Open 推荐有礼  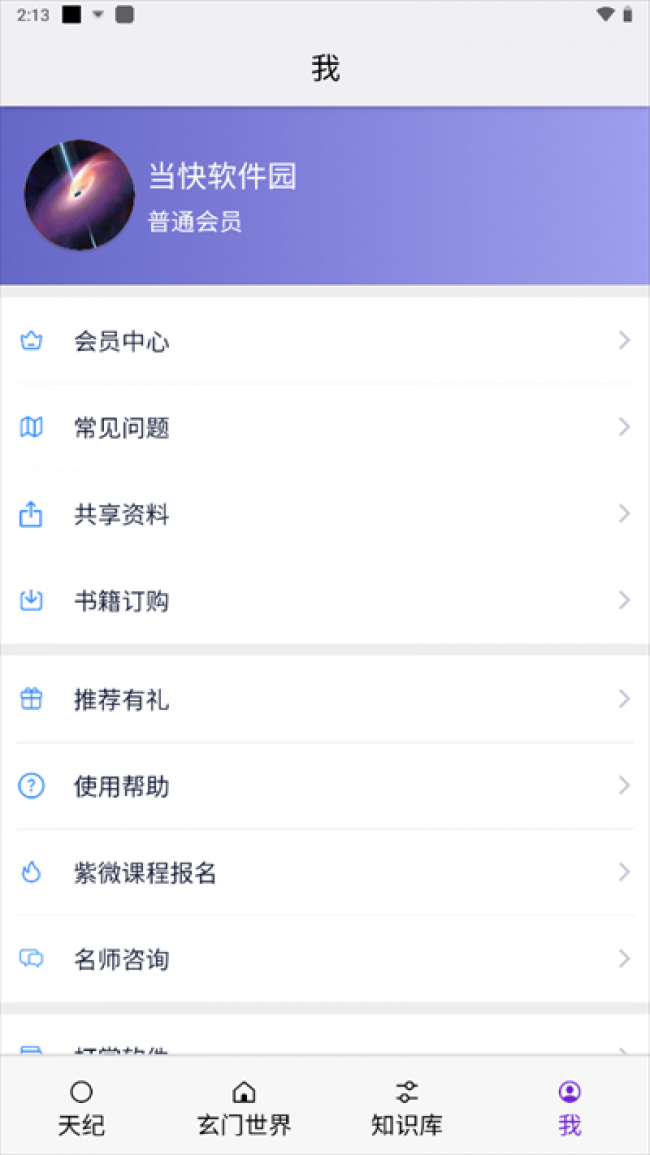click(325, 699)
